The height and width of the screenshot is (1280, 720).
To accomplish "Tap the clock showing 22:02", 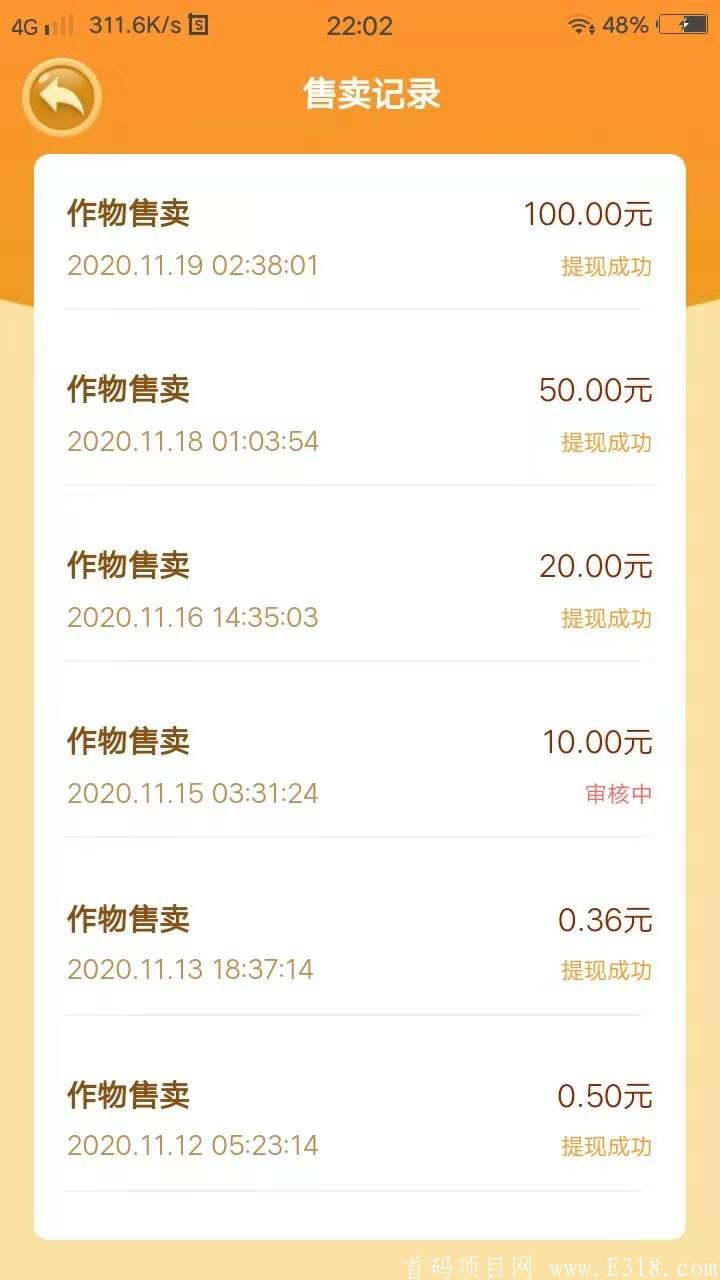I will 360,25.
